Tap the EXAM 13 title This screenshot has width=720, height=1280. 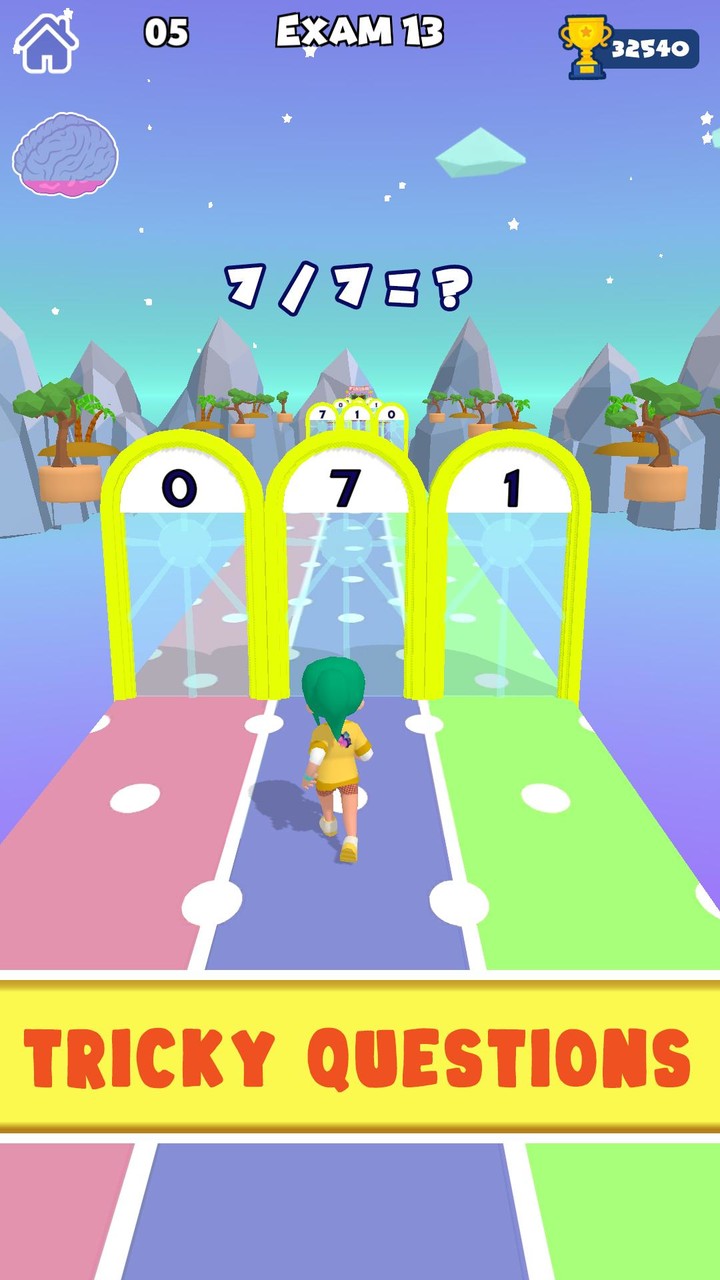pos(360,30)
